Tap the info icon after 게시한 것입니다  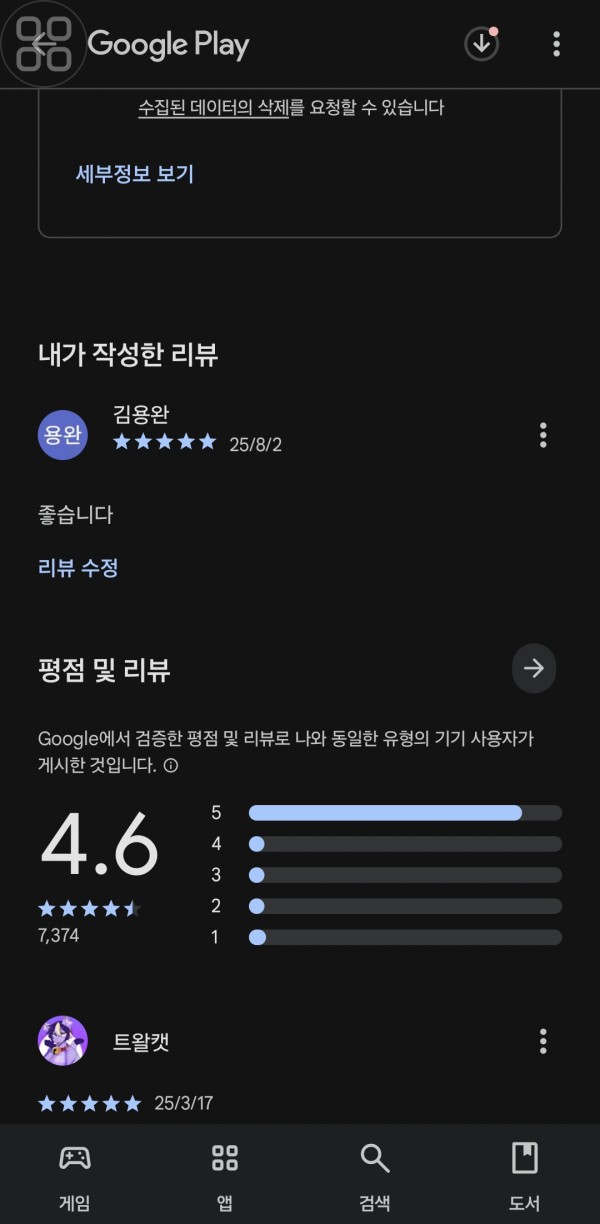tap(171, 766)
